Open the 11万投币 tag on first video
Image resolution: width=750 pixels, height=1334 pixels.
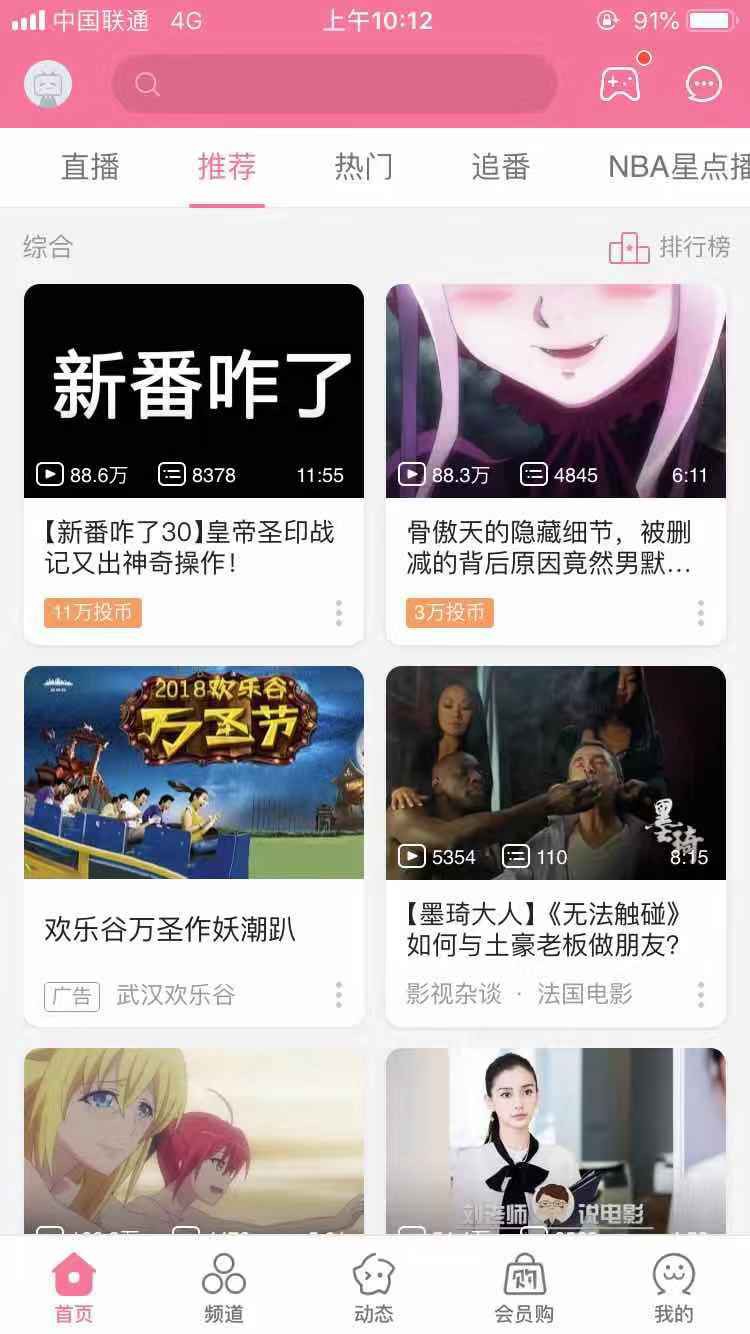tap(92, 613)
